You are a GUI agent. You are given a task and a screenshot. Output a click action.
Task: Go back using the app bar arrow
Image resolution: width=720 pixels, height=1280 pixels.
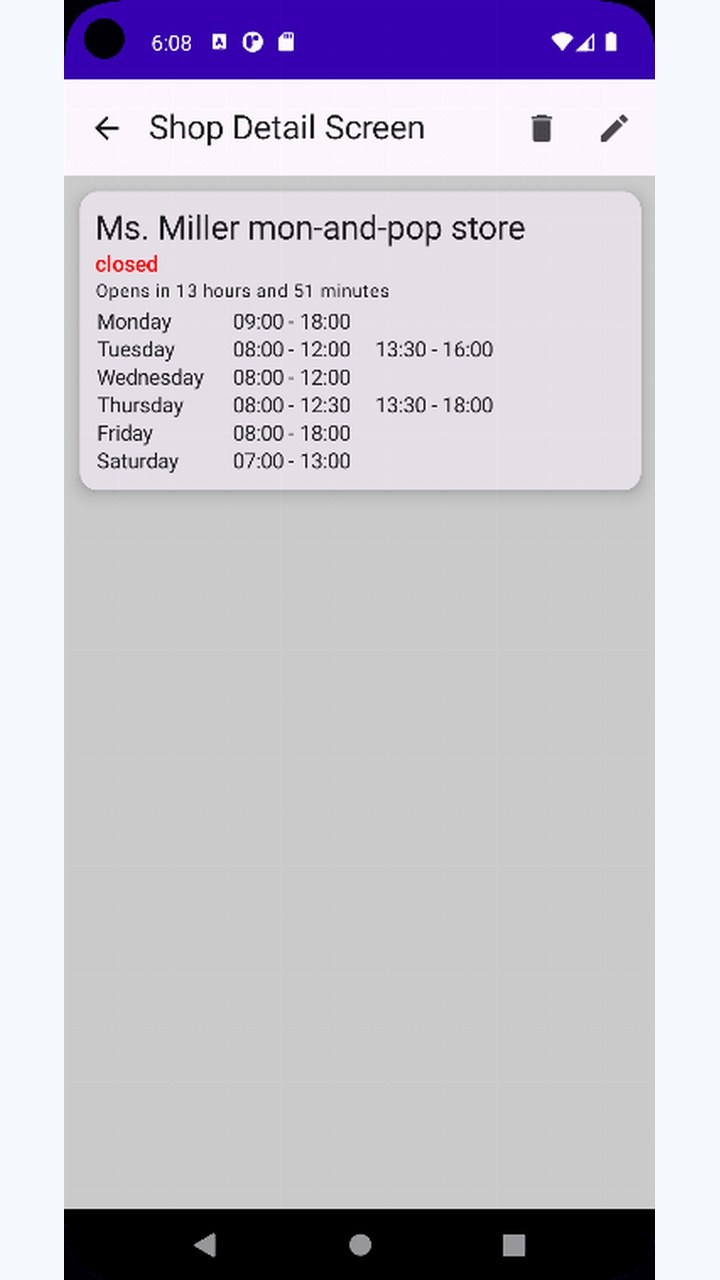106,128
